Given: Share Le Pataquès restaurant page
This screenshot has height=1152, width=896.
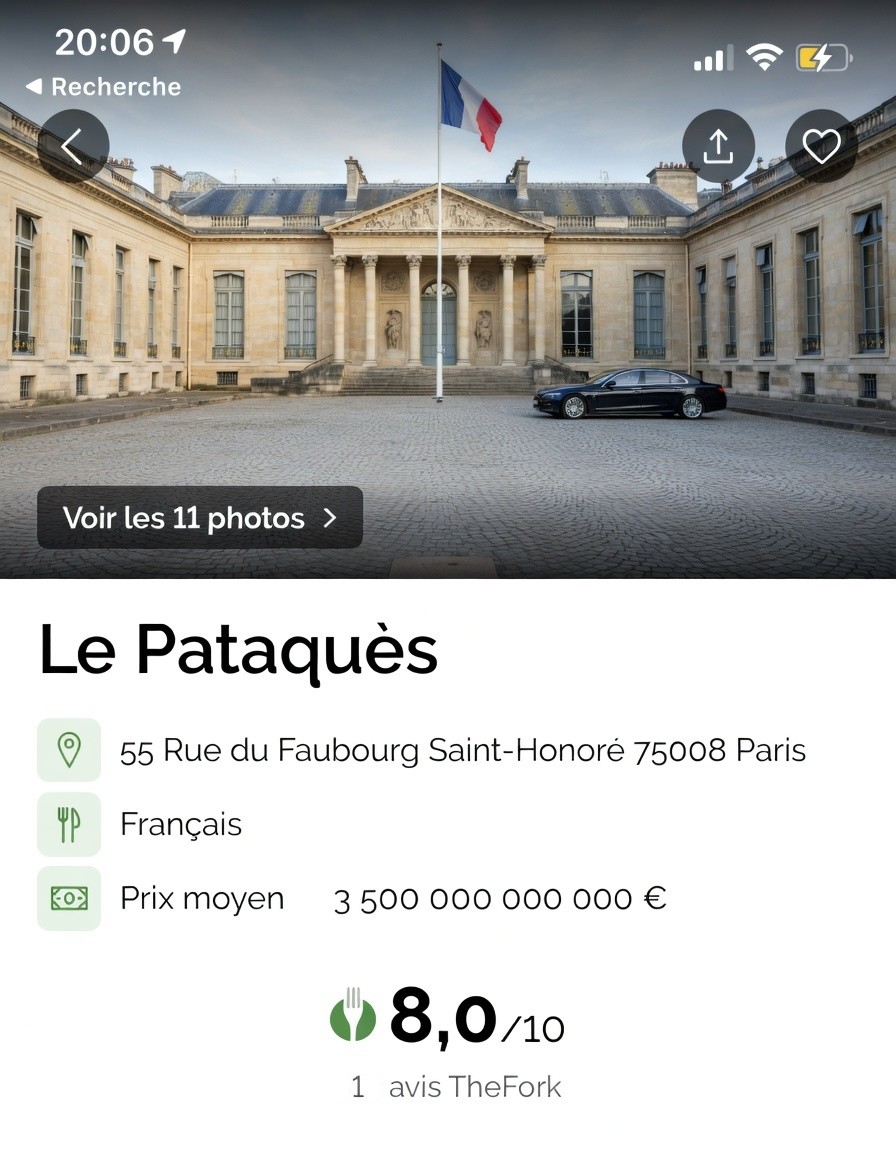Looking at the screenshot, I should pyautogui.click(x=718, y=146).
